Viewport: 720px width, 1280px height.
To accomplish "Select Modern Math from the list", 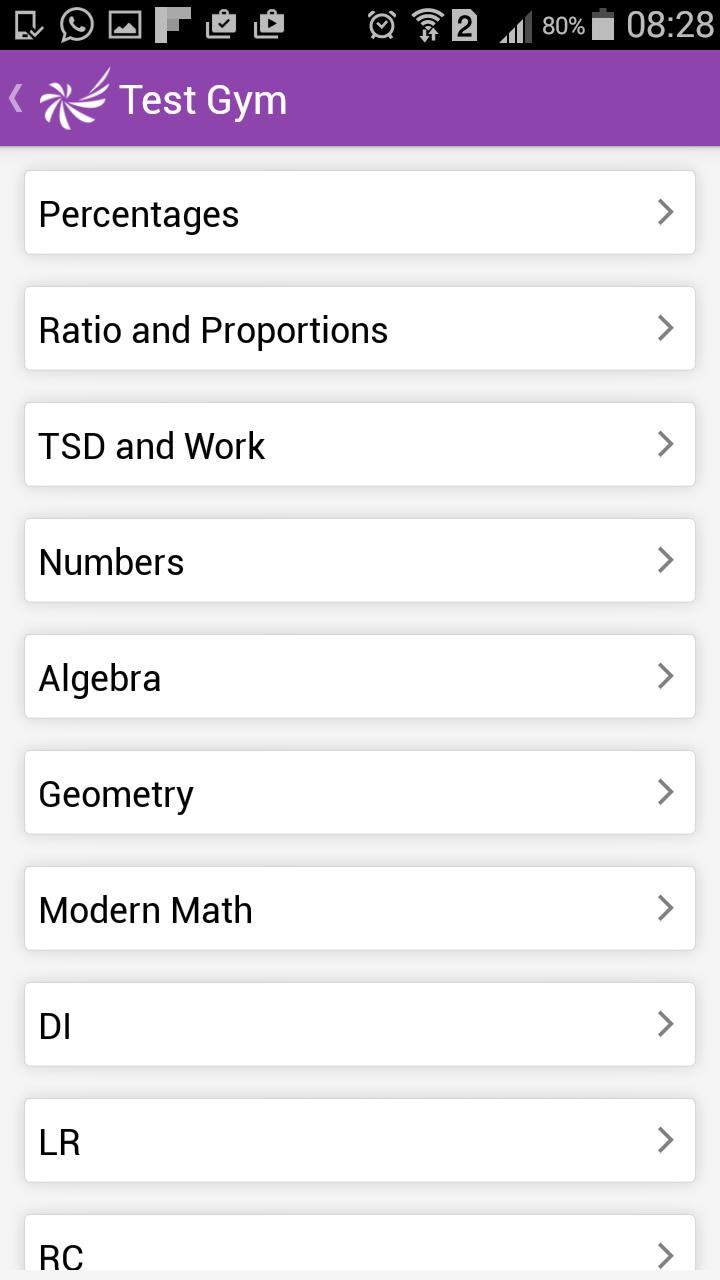I will point(360,908).
